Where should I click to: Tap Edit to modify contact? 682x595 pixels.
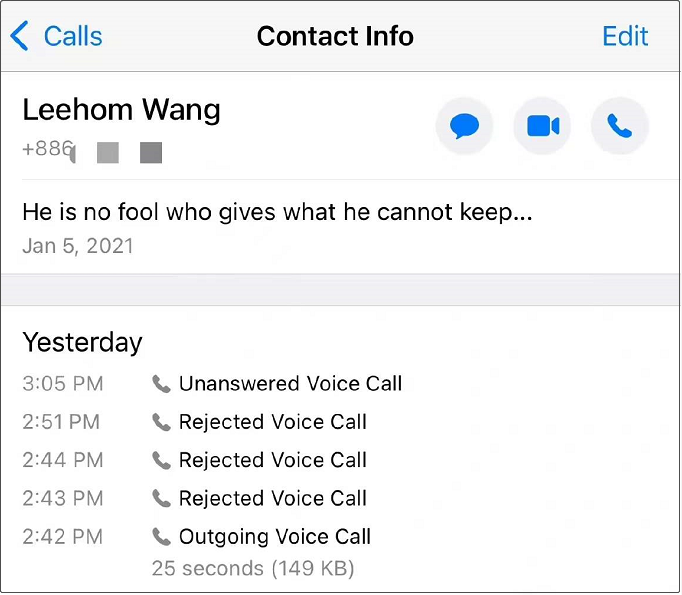pyautogui.click(x=625, y=36)
